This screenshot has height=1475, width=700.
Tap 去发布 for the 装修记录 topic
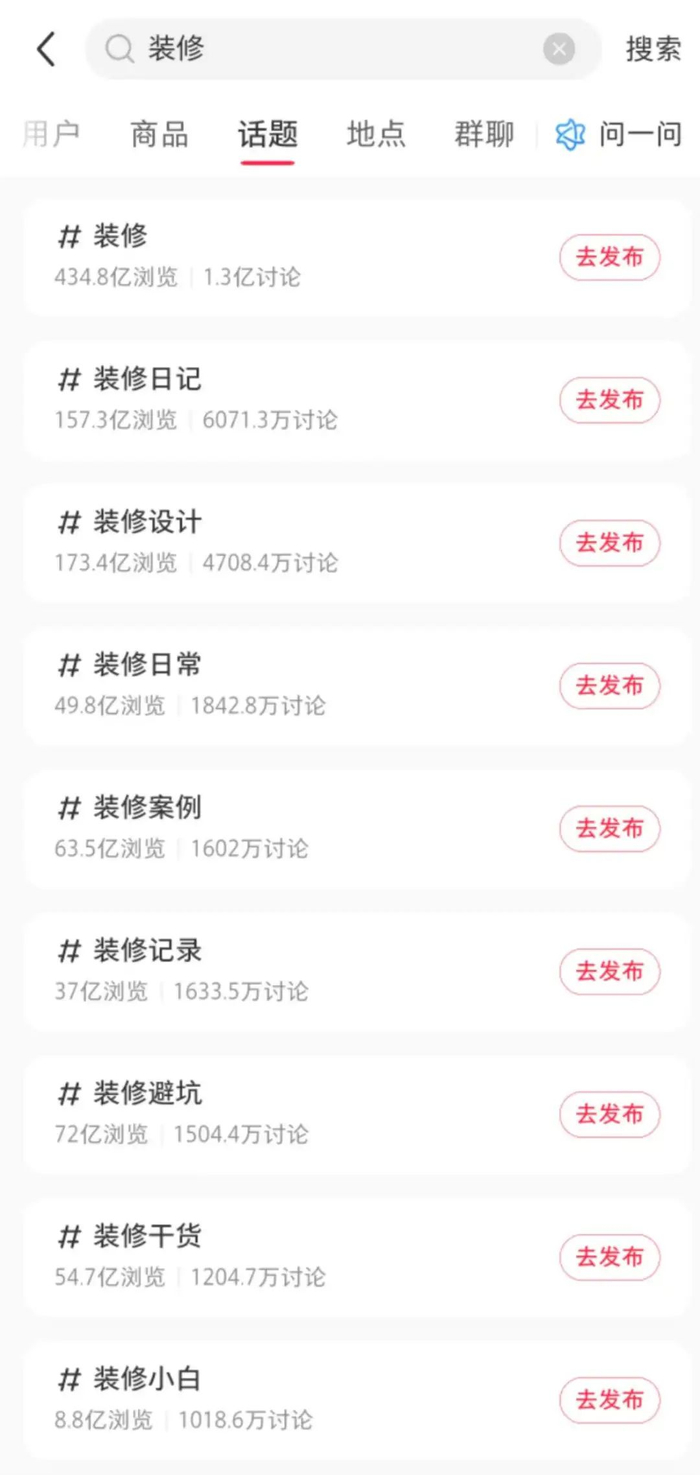click(609, 971)
